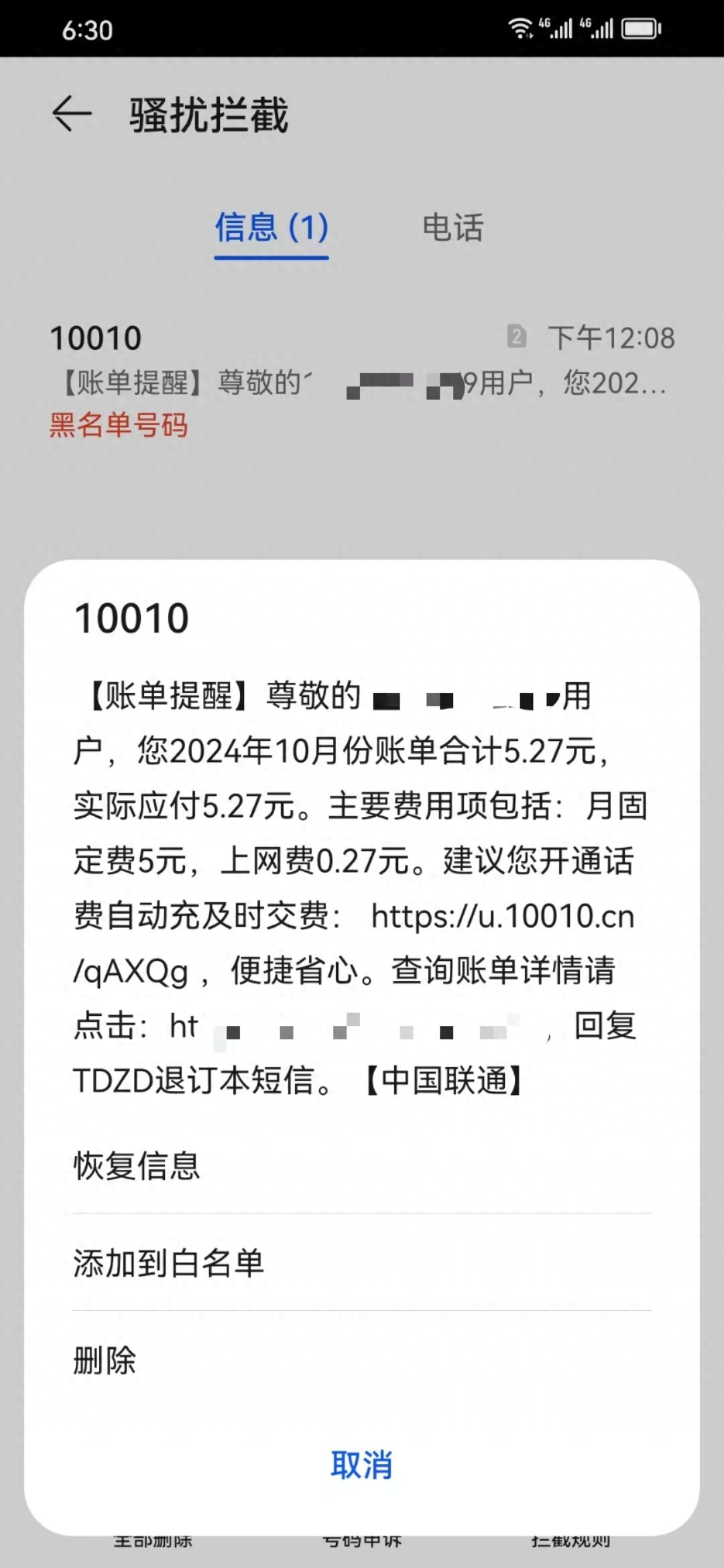Image resolution: width=724 pixels, height=1568 pixels.
Task: Dismiss the dialog with 取消
Action: coord(362,1464)
